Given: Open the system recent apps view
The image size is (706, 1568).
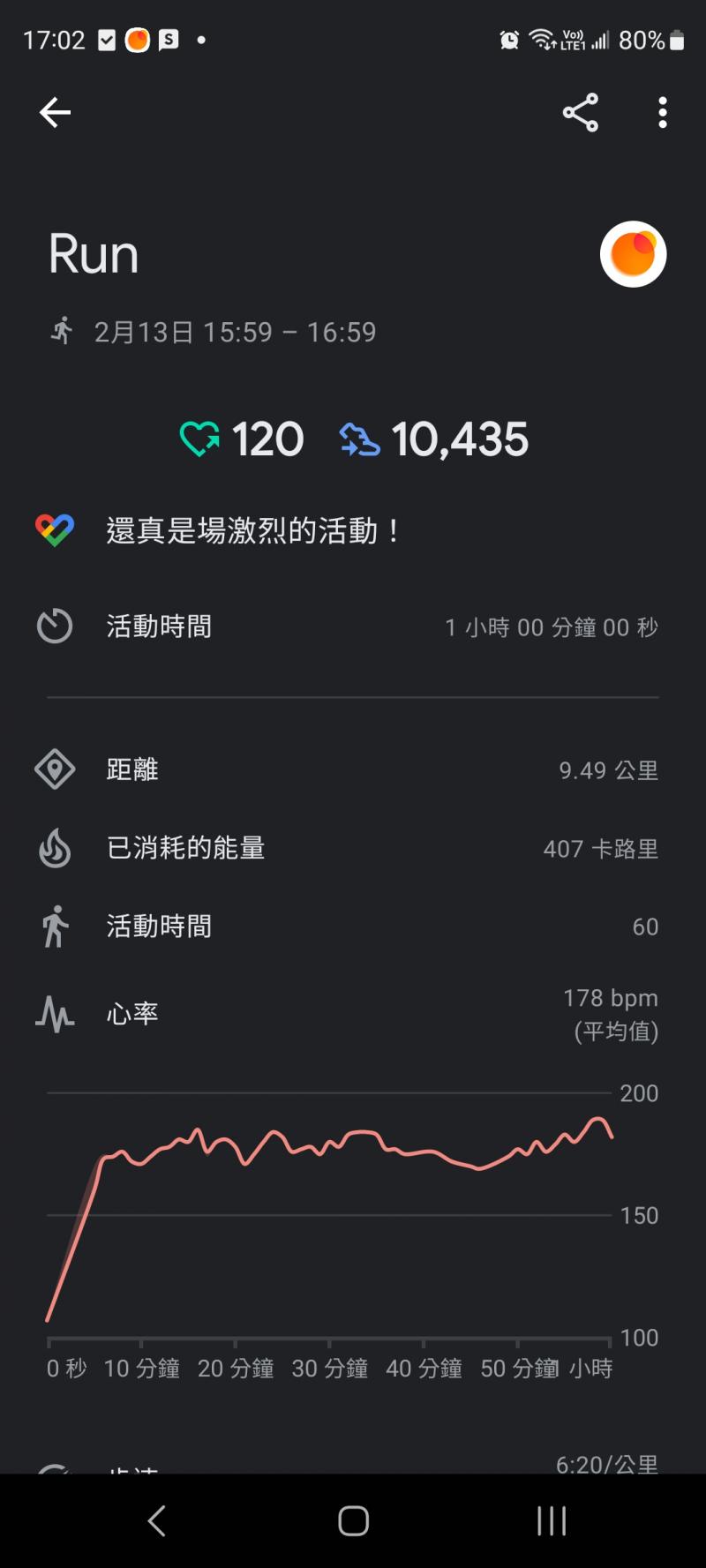Looking at the screenshot, I should pos(552,1520).
